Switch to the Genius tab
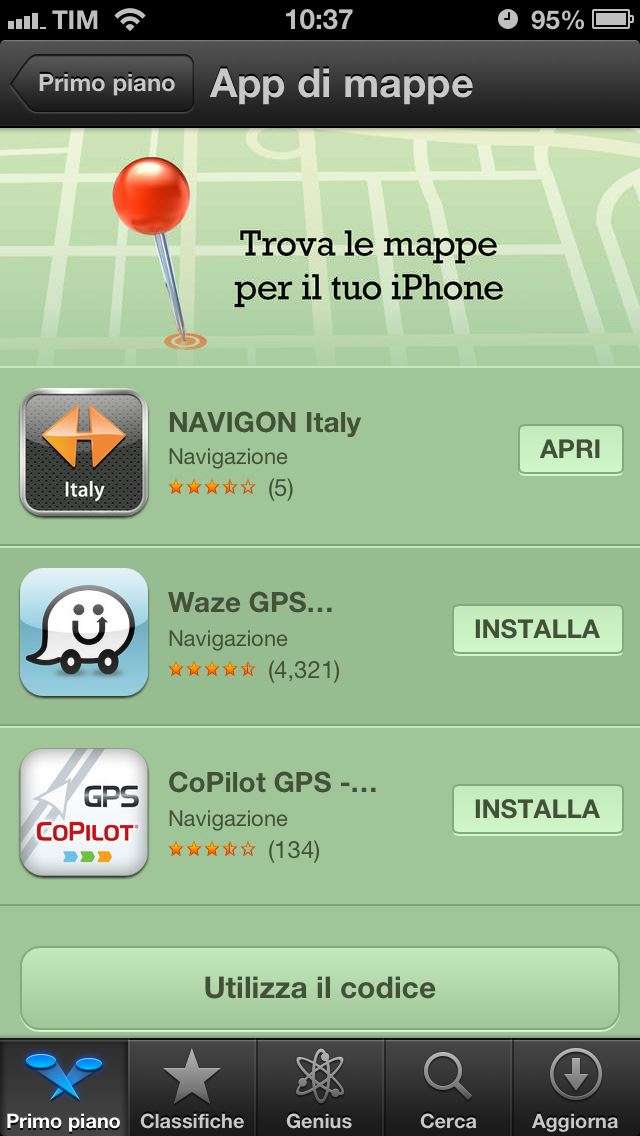The height and width of the screenshot is (1136, 640). 320,1088
